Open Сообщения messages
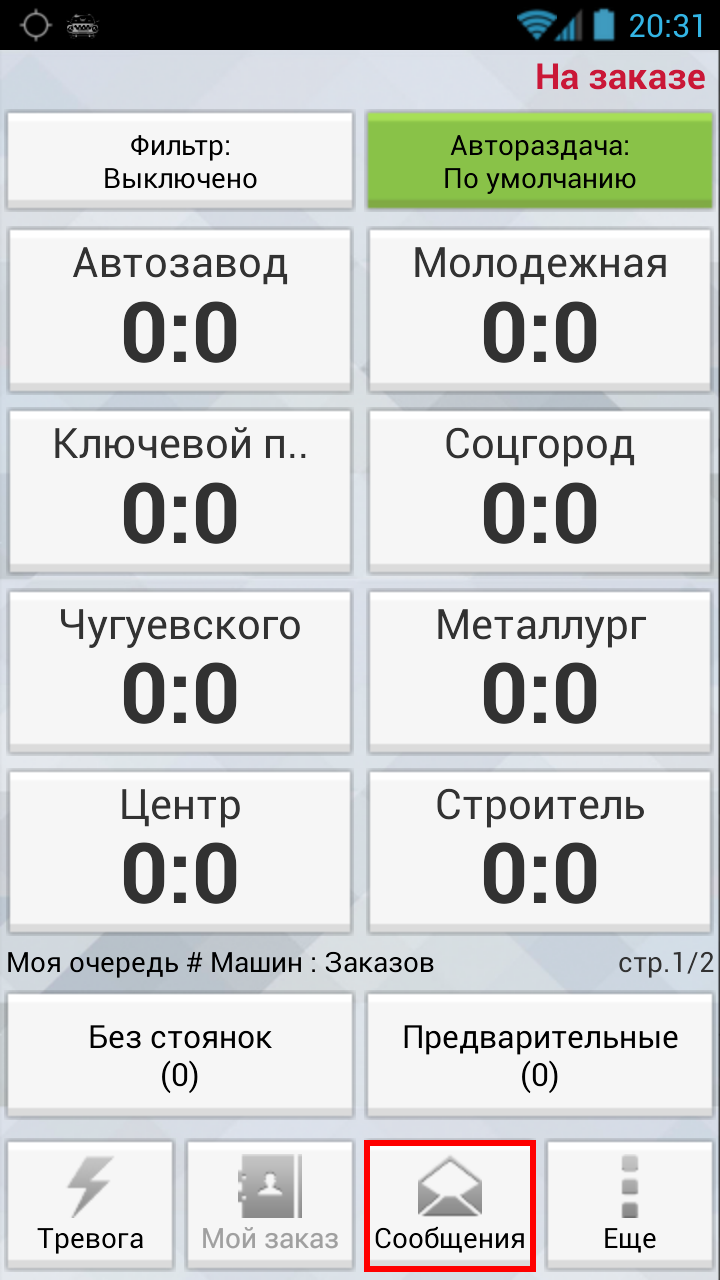Screen dimensions: 720x1280 [x=450, y=1207]
